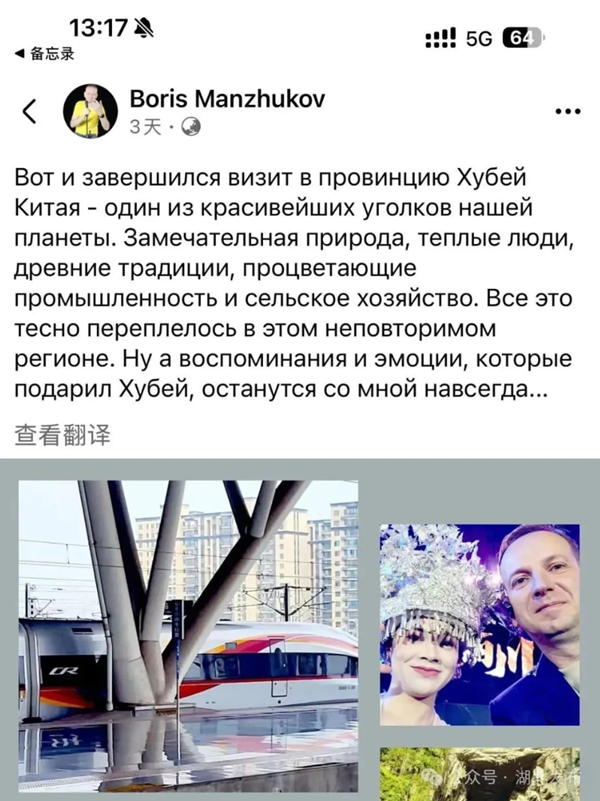
Task: Open the post's three-dot options menu
Action: [x=567, y=111]
